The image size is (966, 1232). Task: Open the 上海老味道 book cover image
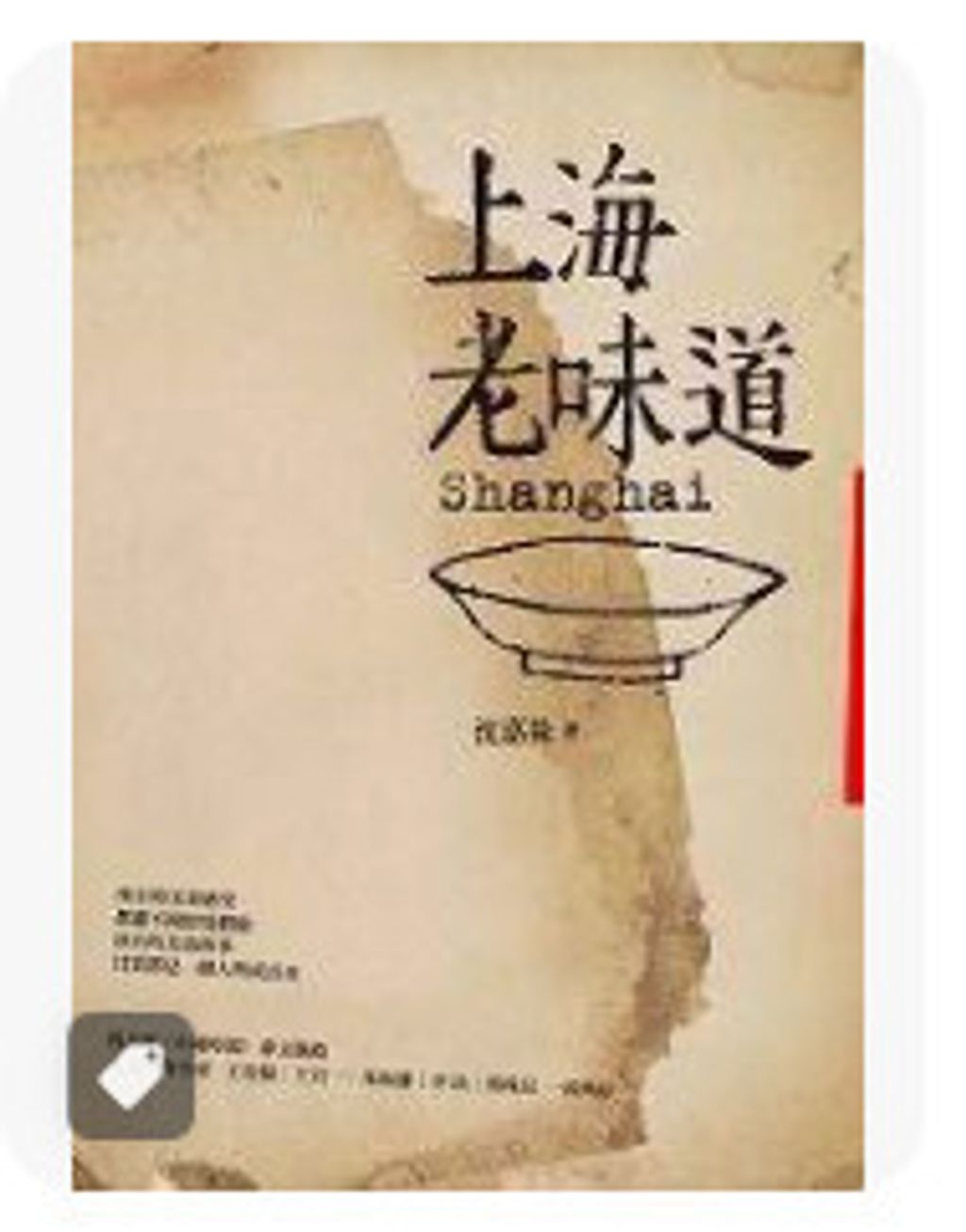468,616
